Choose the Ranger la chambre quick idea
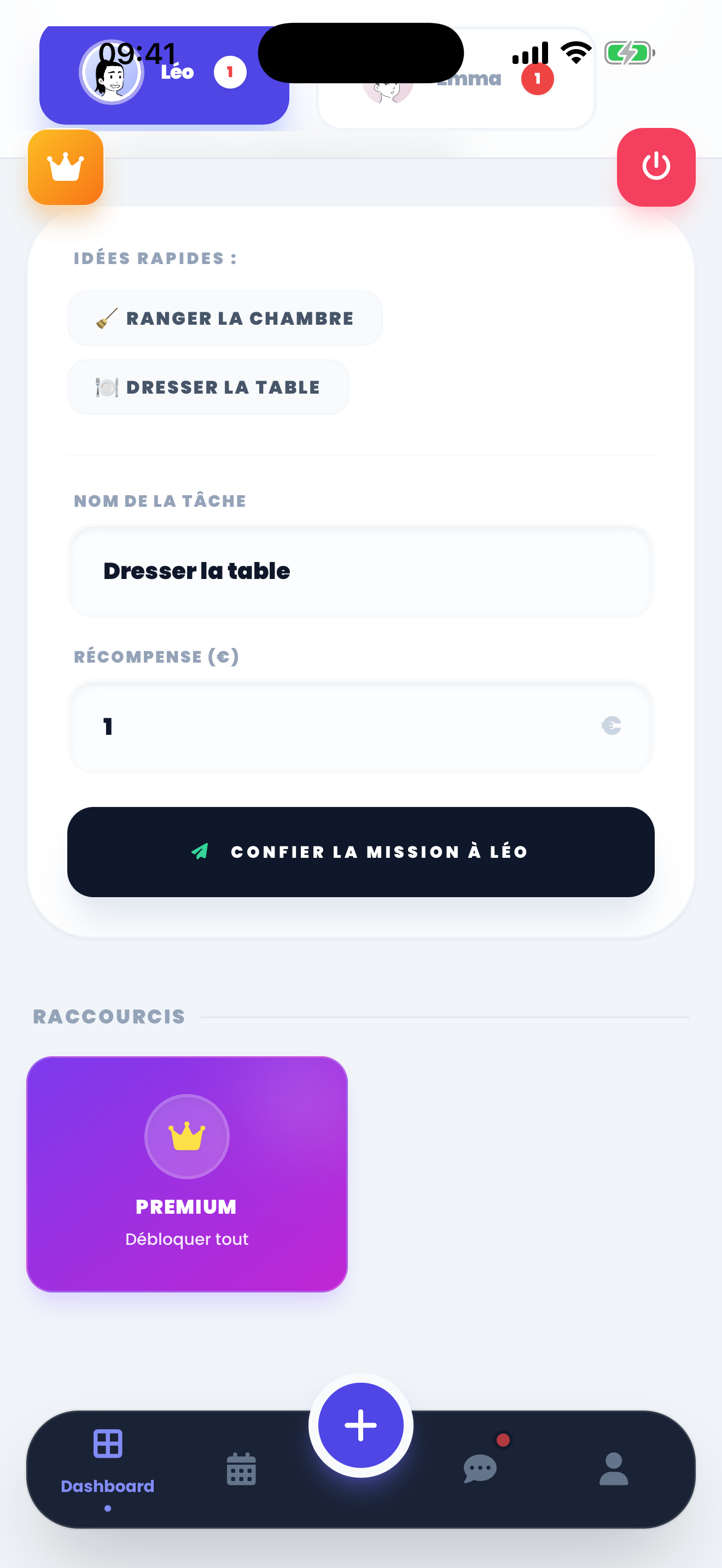 tap(225, 318)
